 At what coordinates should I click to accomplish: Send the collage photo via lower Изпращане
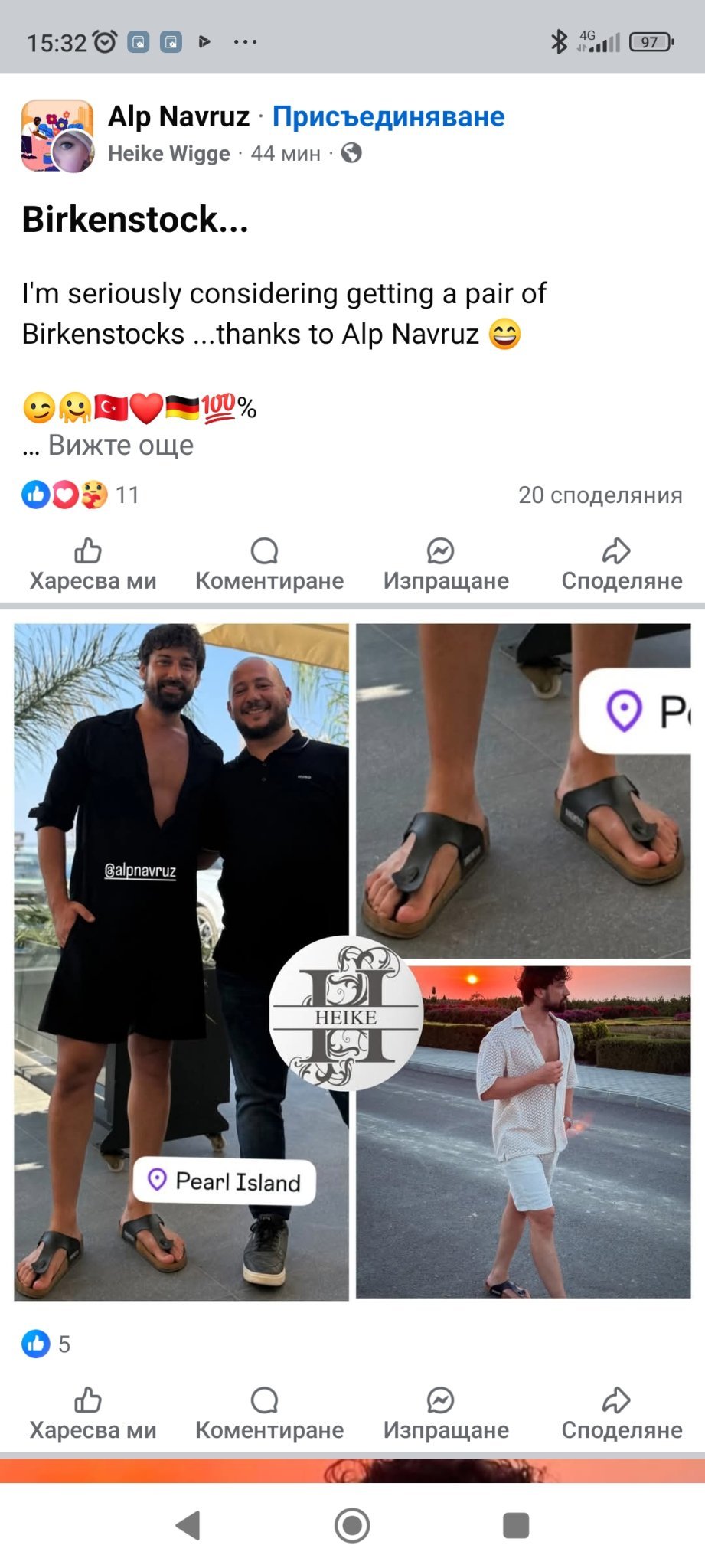point(446,1414)
